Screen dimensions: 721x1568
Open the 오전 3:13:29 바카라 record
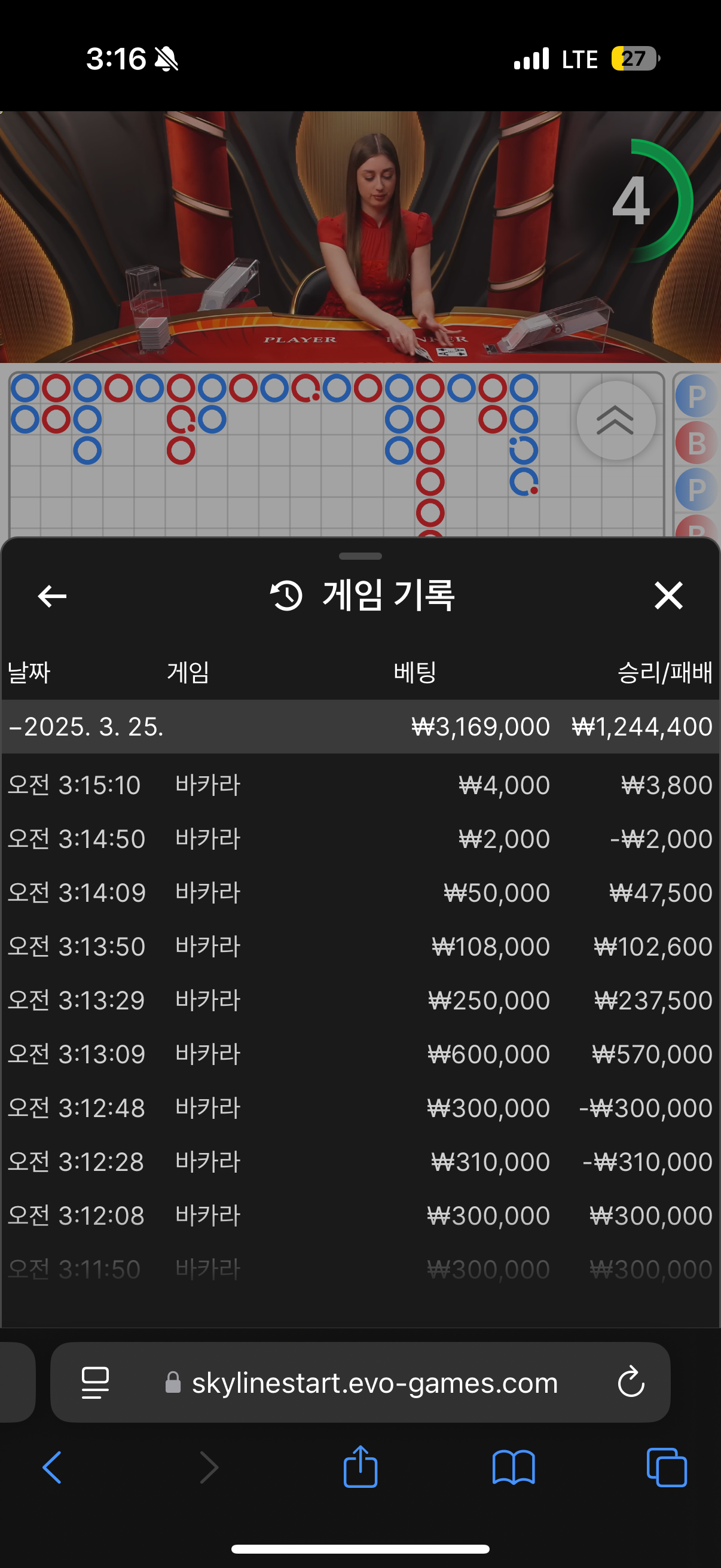tap(360, 1000)
